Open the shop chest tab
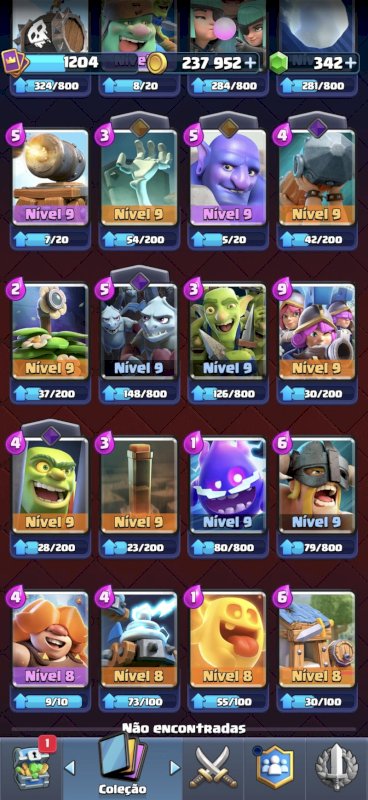Image resolution: width=368 pixels, height=800 pixels. click(x=31, y=768)
